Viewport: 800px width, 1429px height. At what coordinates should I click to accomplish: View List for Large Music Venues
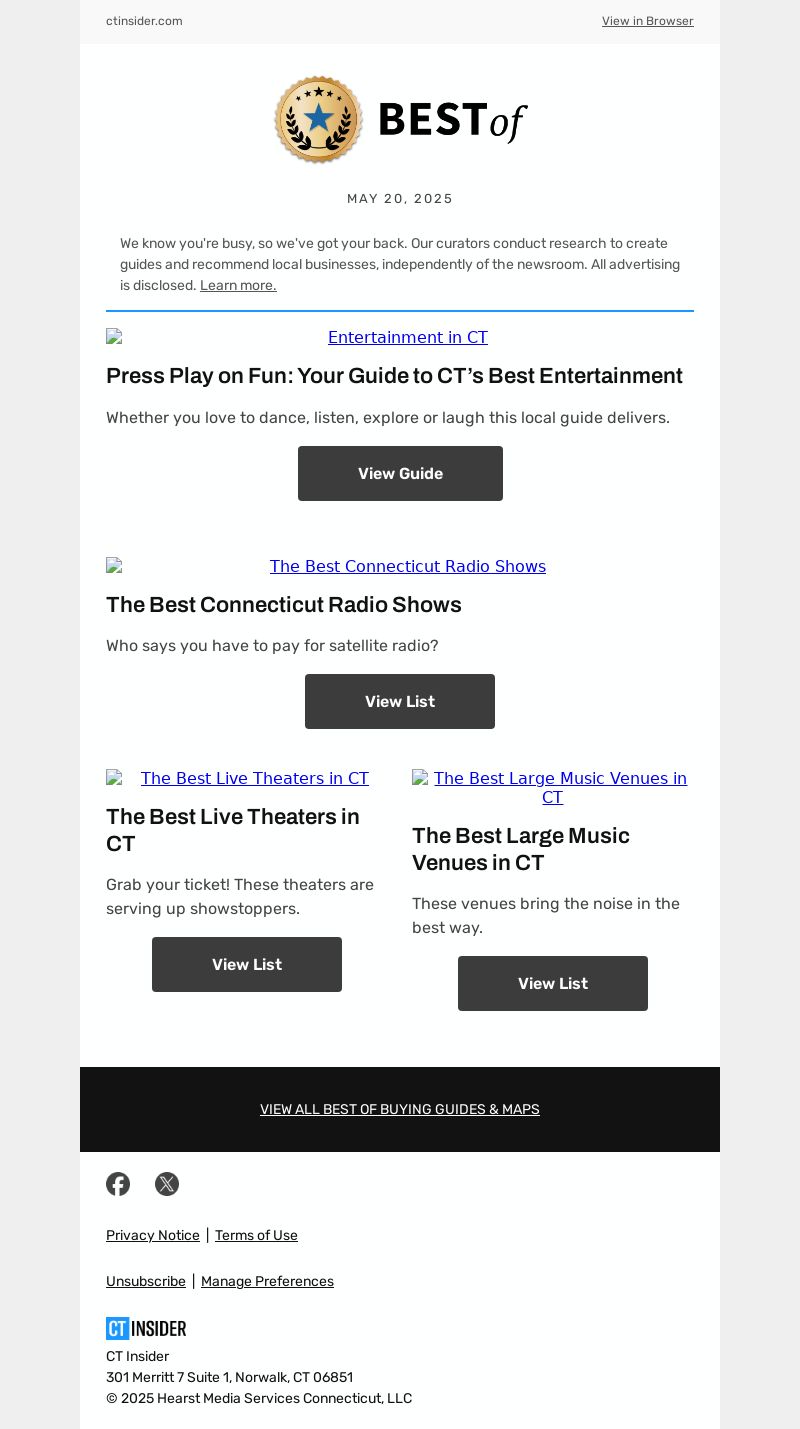click(553, 983)
